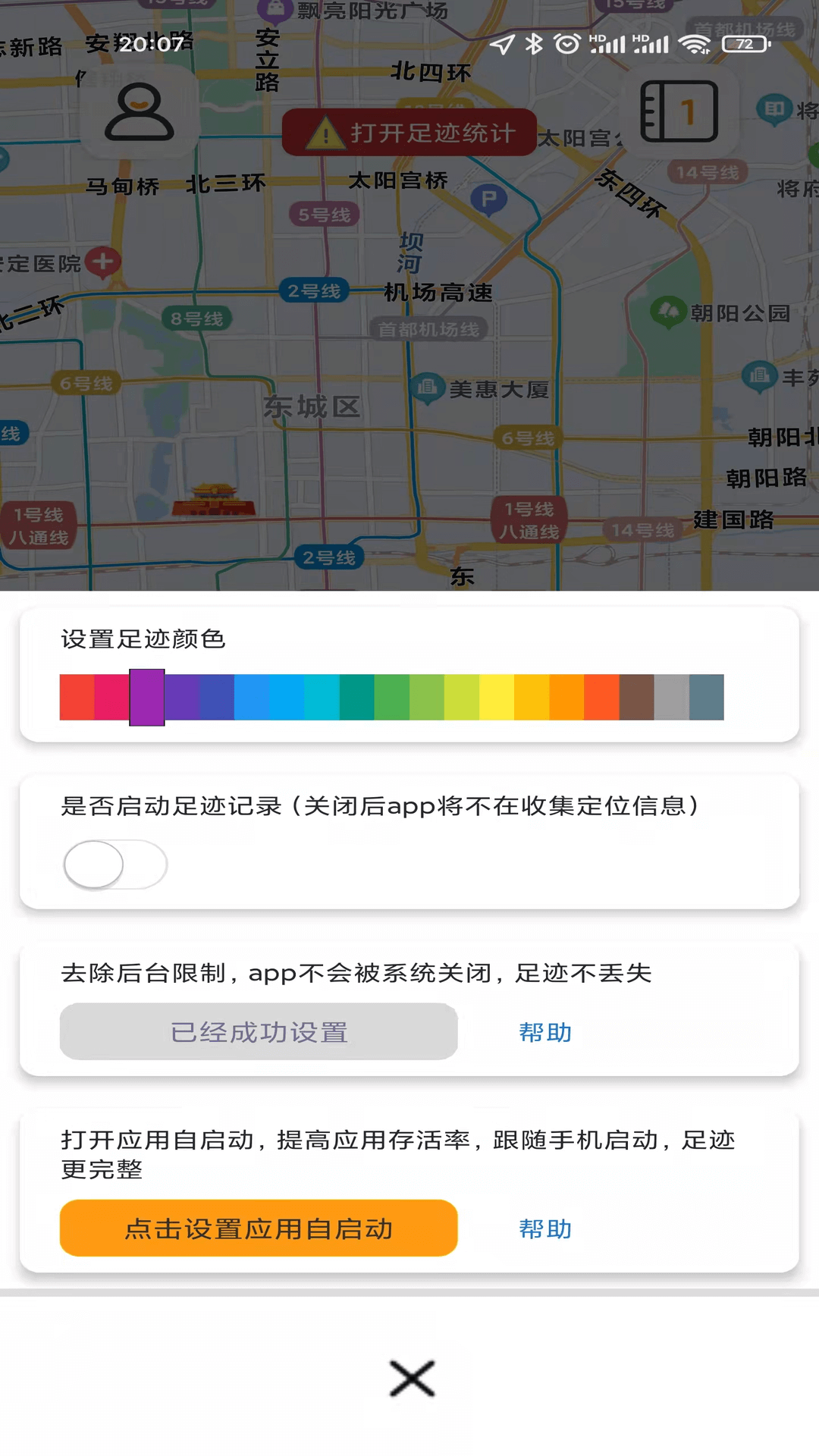819x1456 pixels.
Task: Select the purple footprint color swatch
Action: [147, 697]
